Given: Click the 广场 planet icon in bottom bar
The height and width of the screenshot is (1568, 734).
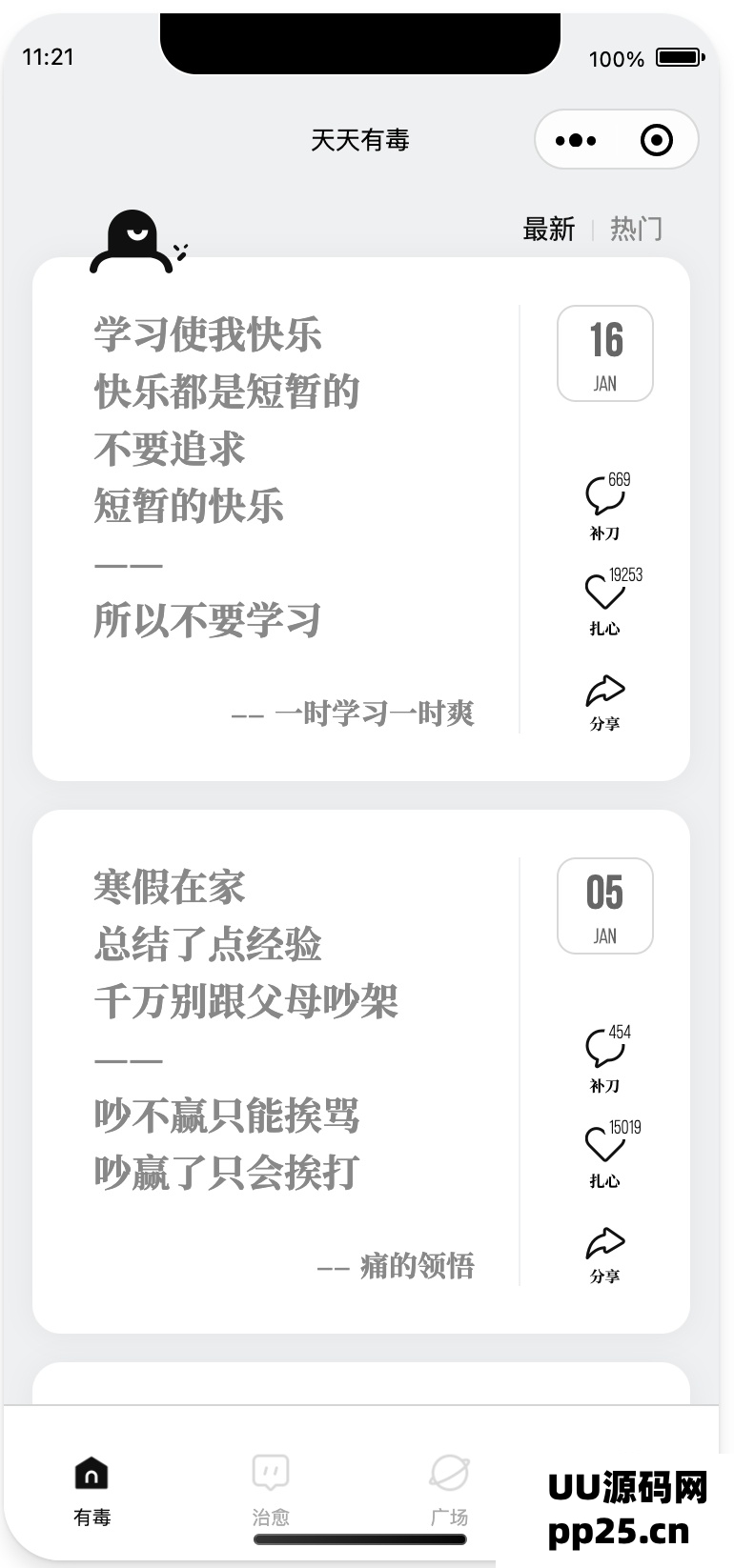Looking at the screenshot, I should [x=449, y=1472].
